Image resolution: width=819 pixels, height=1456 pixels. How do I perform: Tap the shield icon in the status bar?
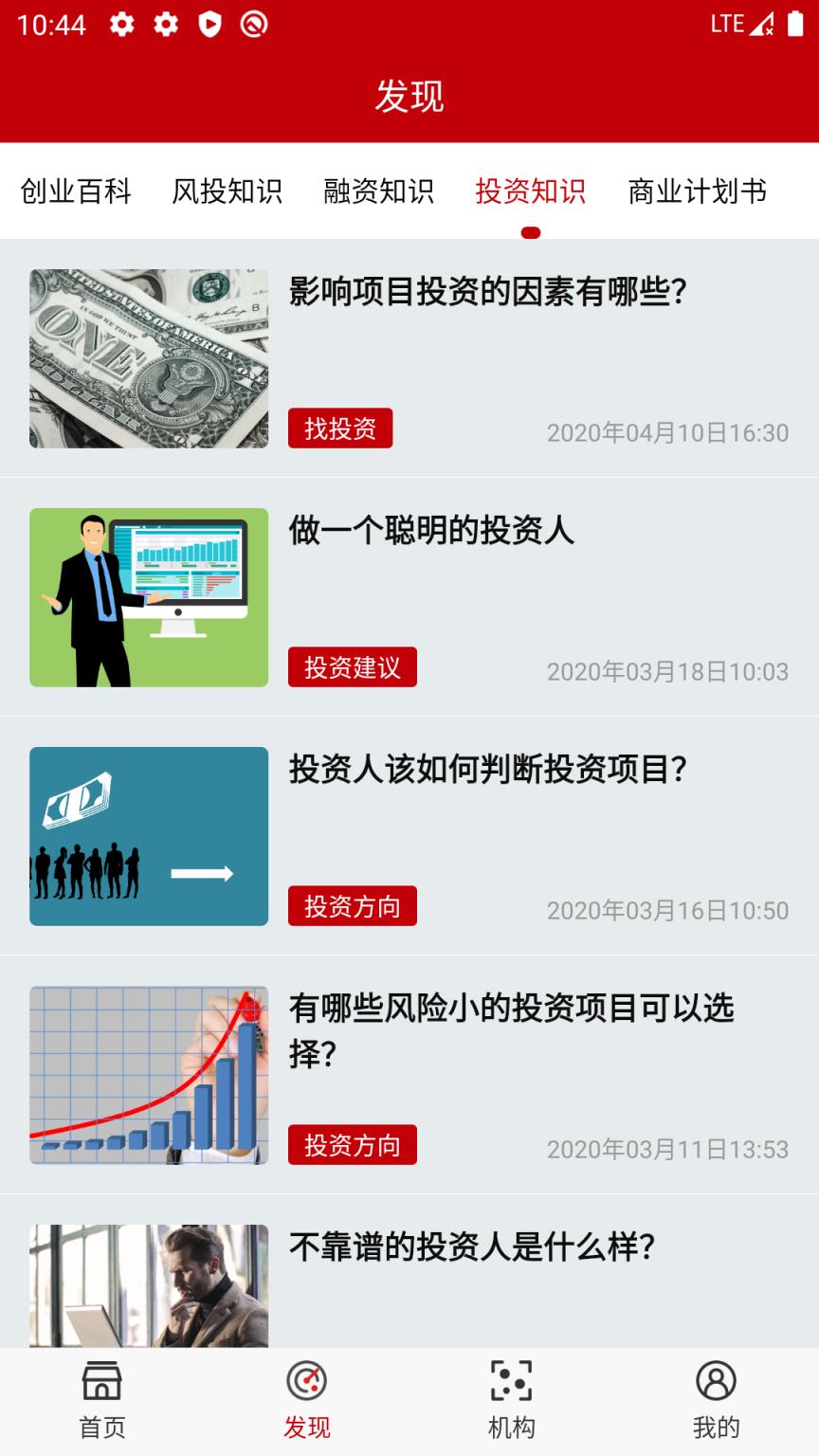(x=209, y=24)
